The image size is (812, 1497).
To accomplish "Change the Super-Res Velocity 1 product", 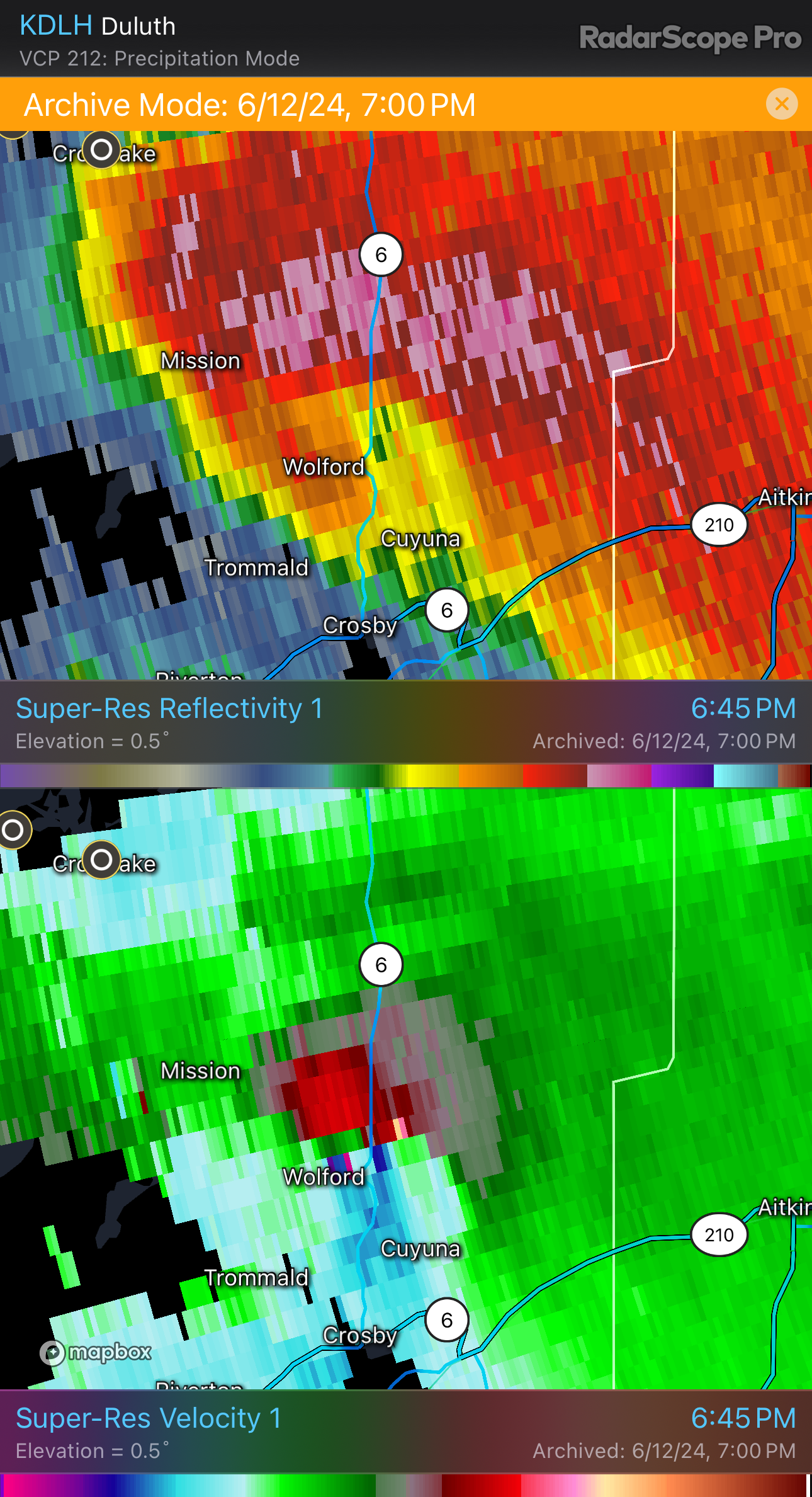I will click(149, 1418).
